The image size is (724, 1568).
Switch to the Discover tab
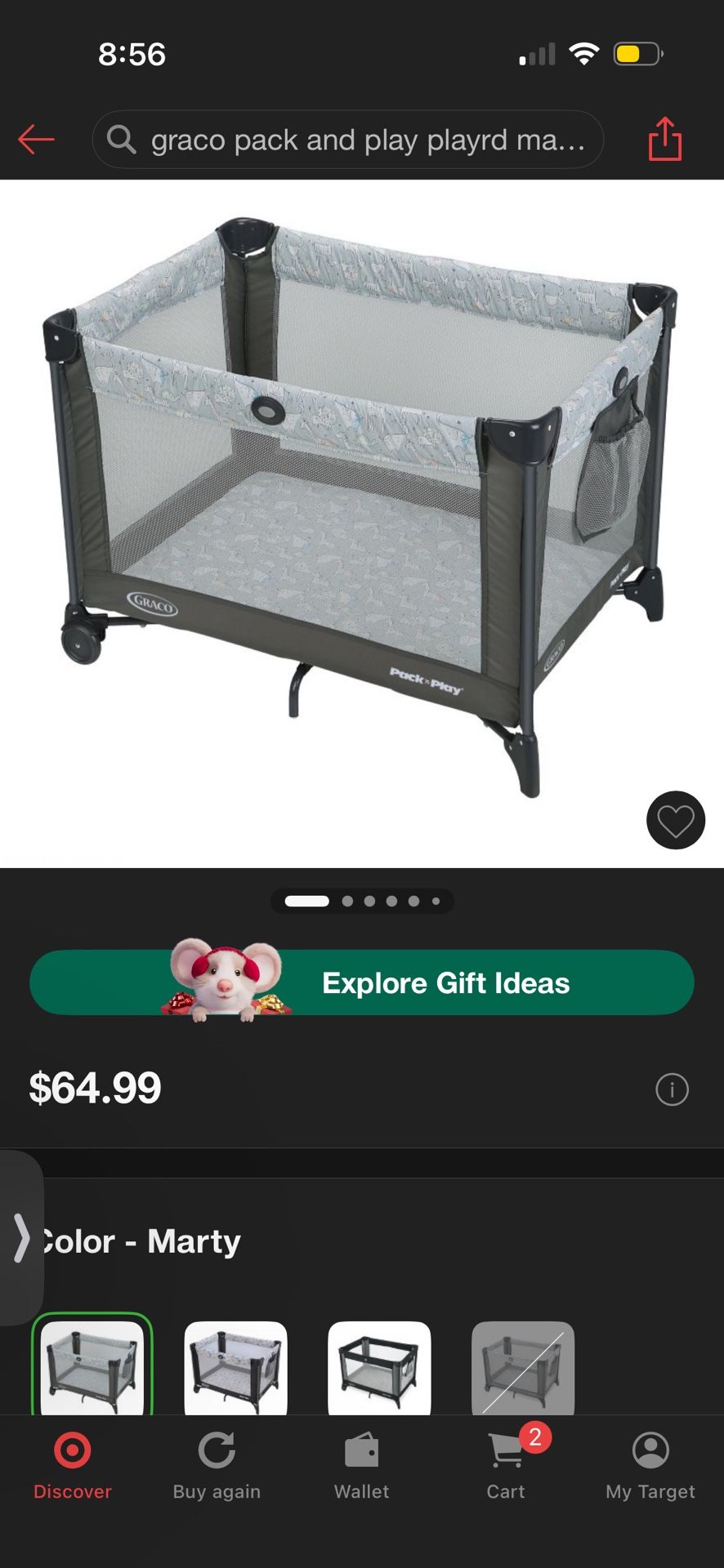click(x=73, y=1467)
